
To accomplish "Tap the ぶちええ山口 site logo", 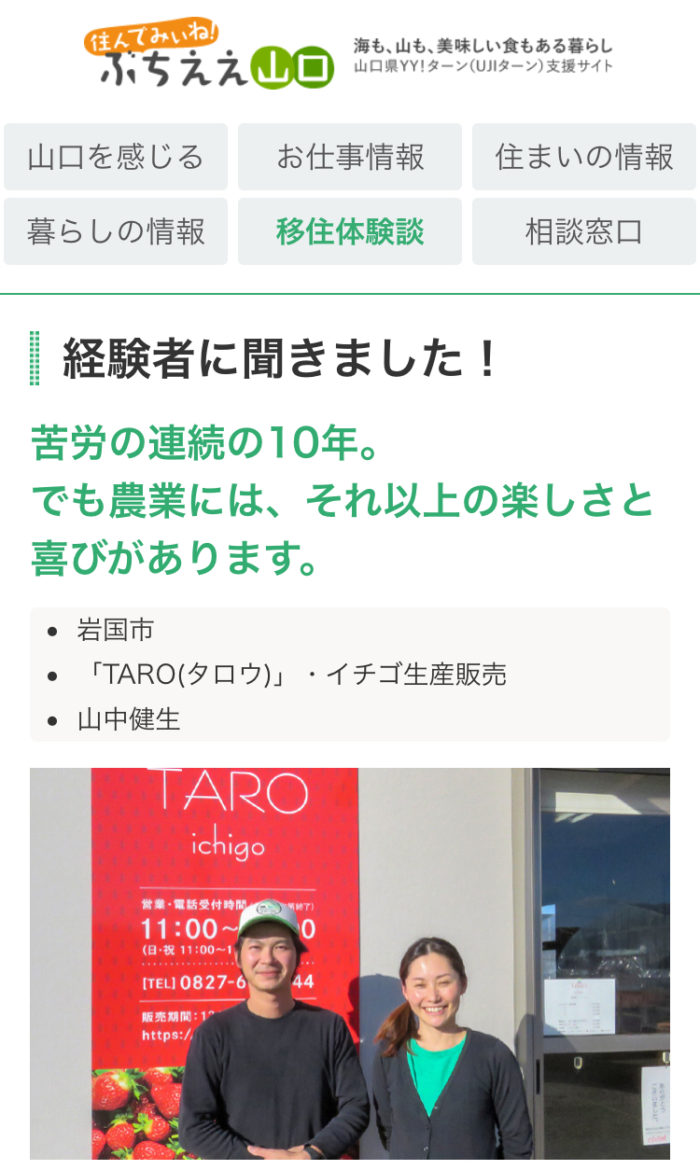I will [x=210, y=58].
